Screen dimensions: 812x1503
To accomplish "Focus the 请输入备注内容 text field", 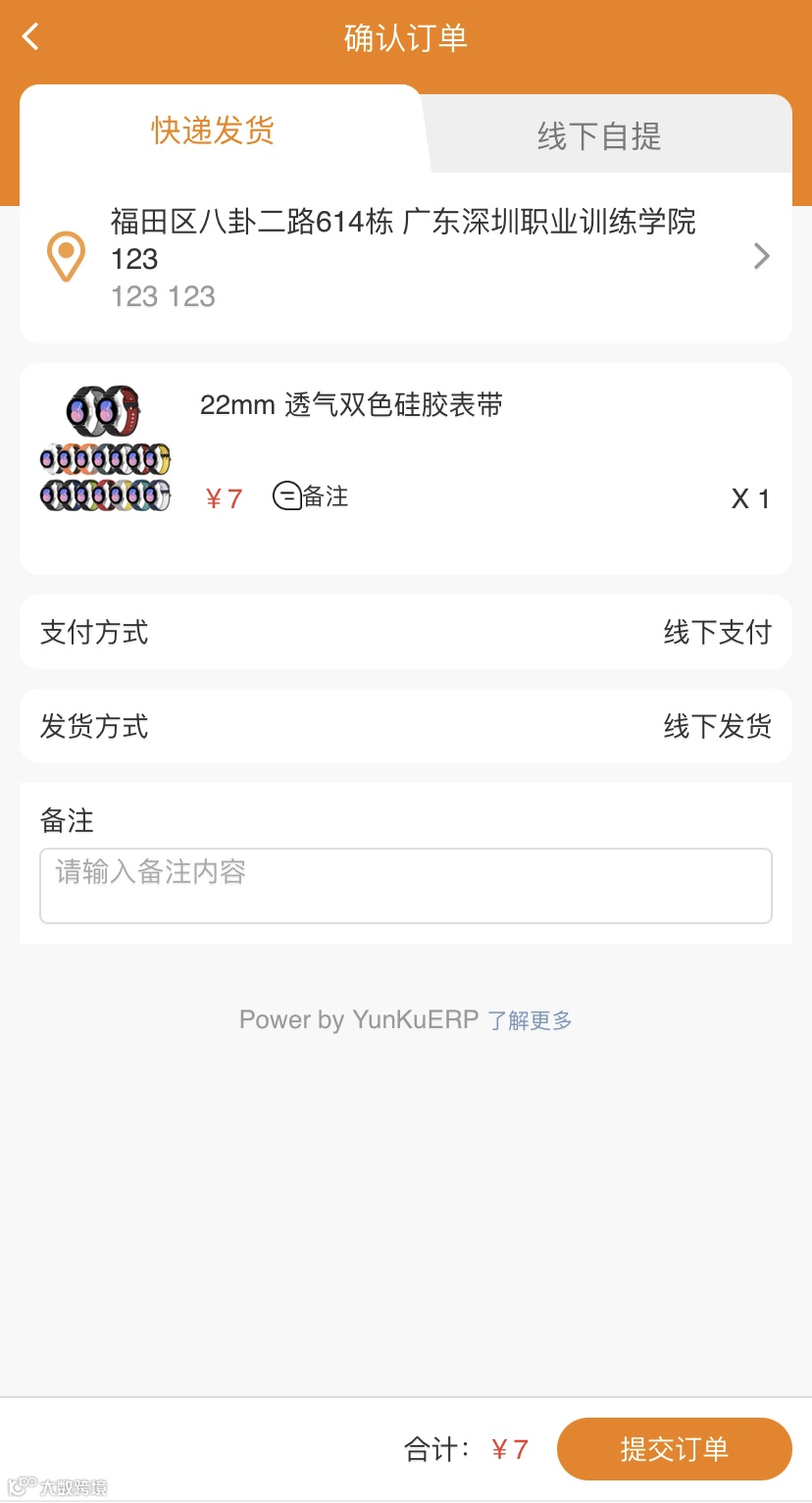I will (405, 886).
